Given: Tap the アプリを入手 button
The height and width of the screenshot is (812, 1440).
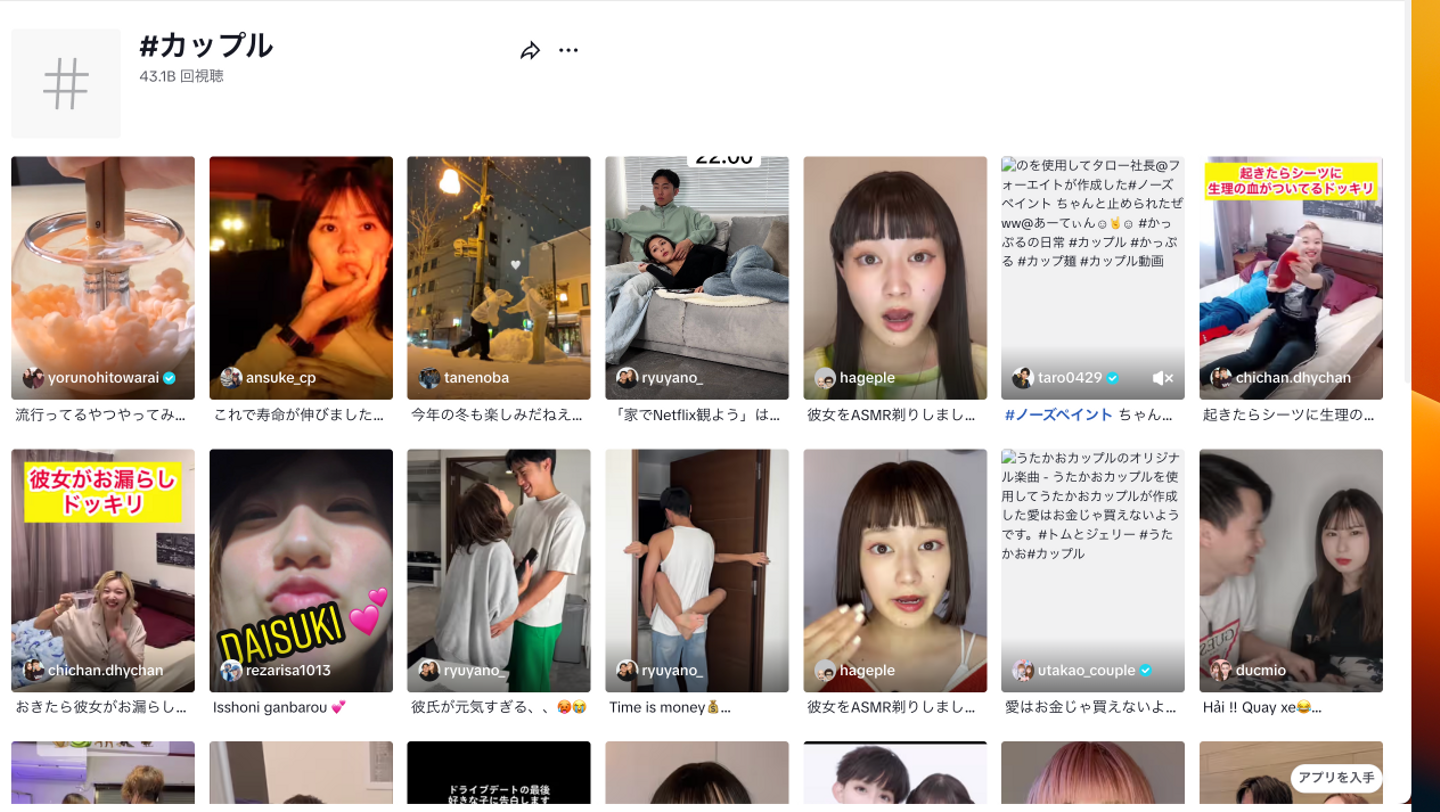Looking at the screenshot, I should (x=1335, y=778).
